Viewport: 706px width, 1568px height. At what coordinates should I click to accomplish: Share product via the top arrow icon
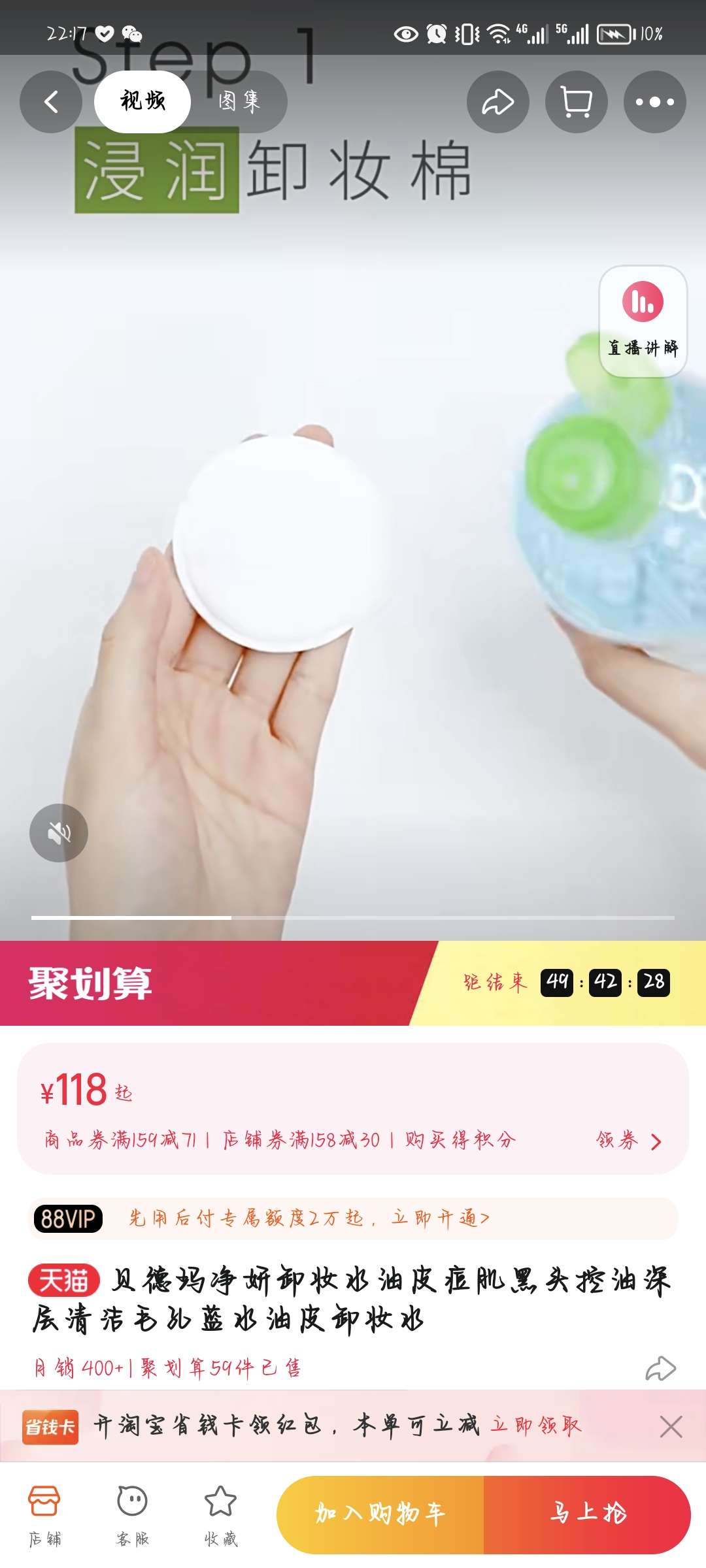(497, 102)
